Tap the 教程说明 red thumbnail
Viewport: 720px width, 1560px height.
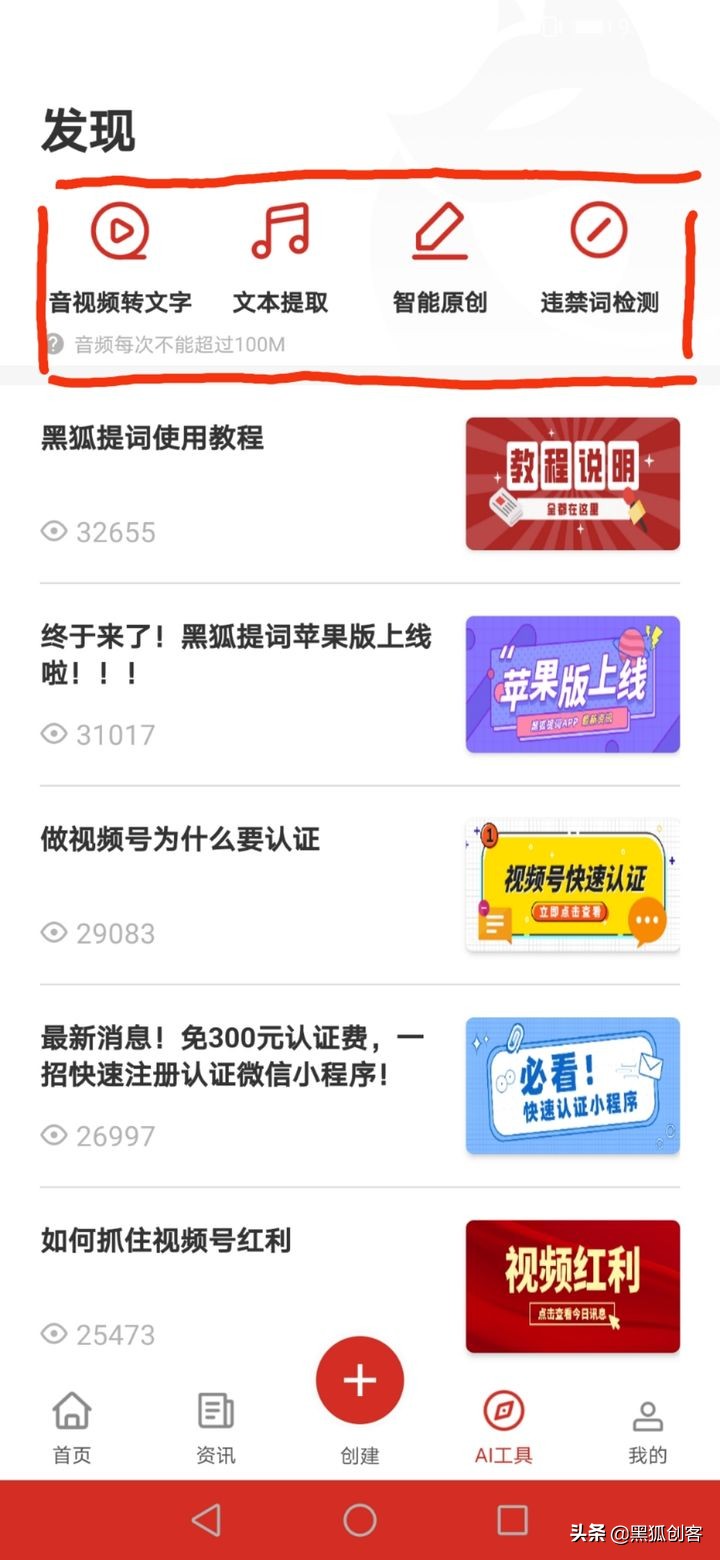(x=572, y=484)
